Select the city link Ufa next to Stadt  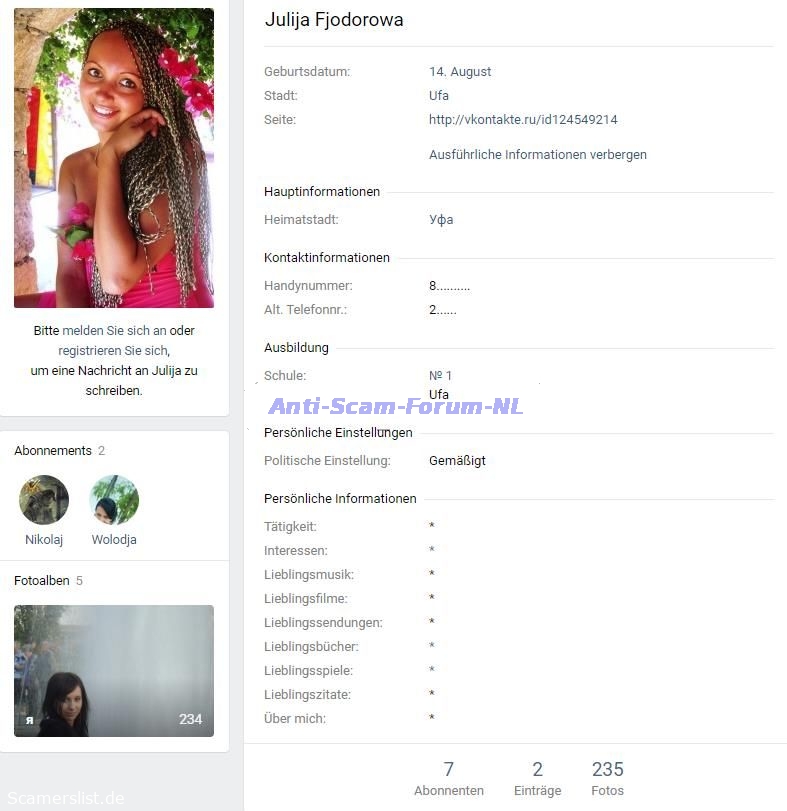pyautogui.click(x=438, y=96)
